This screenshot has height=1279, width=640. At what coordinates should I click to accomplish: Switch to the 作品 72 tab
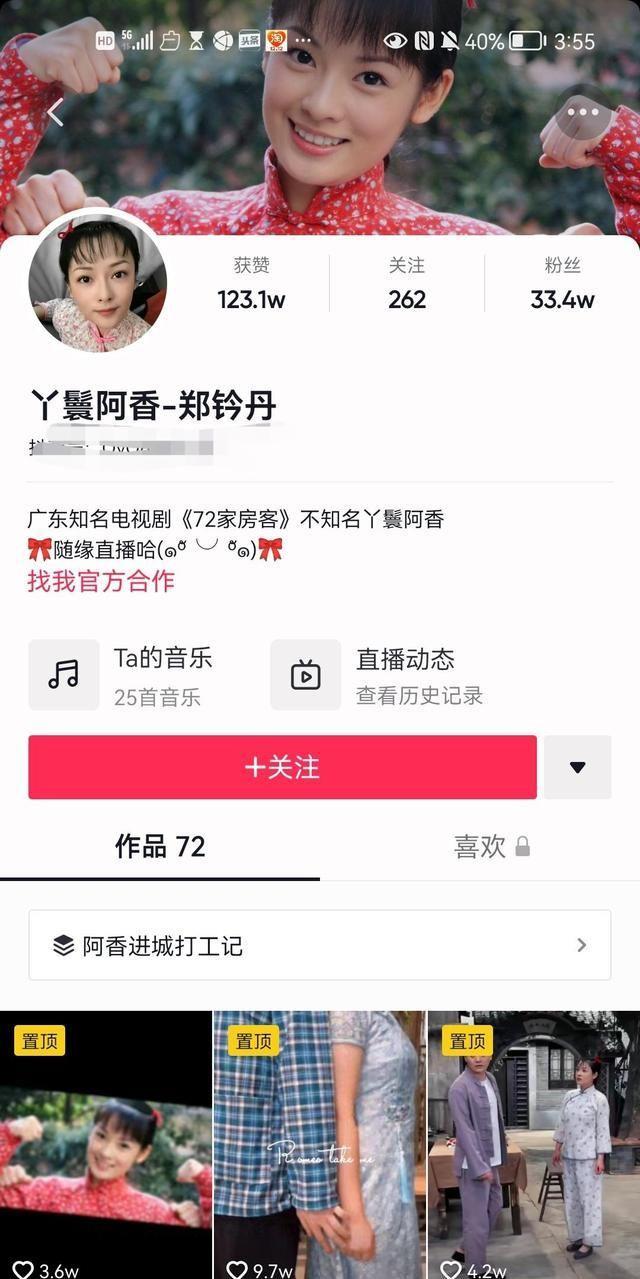point(160,847)
